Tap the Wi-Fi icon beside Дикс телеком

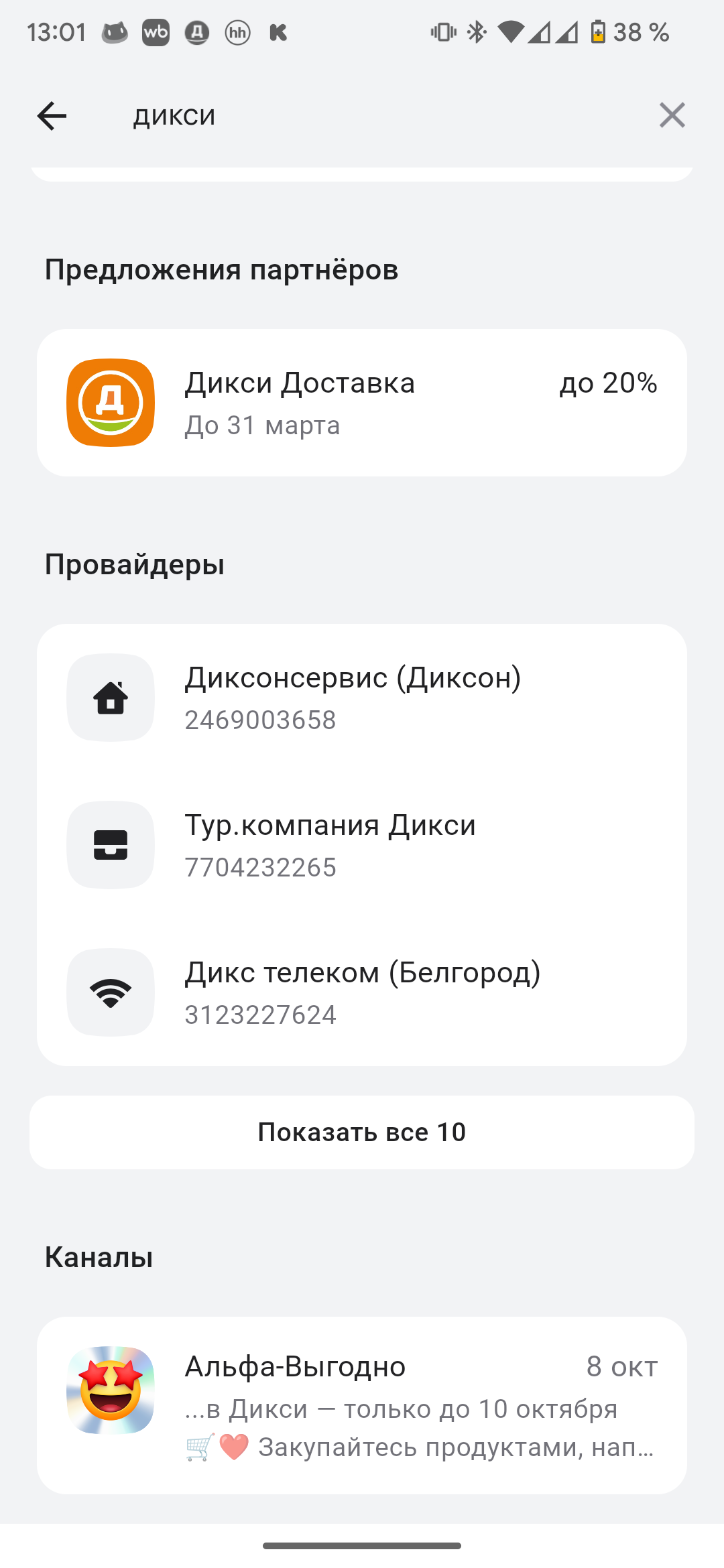pyautogui.click(x=110, y=992)
